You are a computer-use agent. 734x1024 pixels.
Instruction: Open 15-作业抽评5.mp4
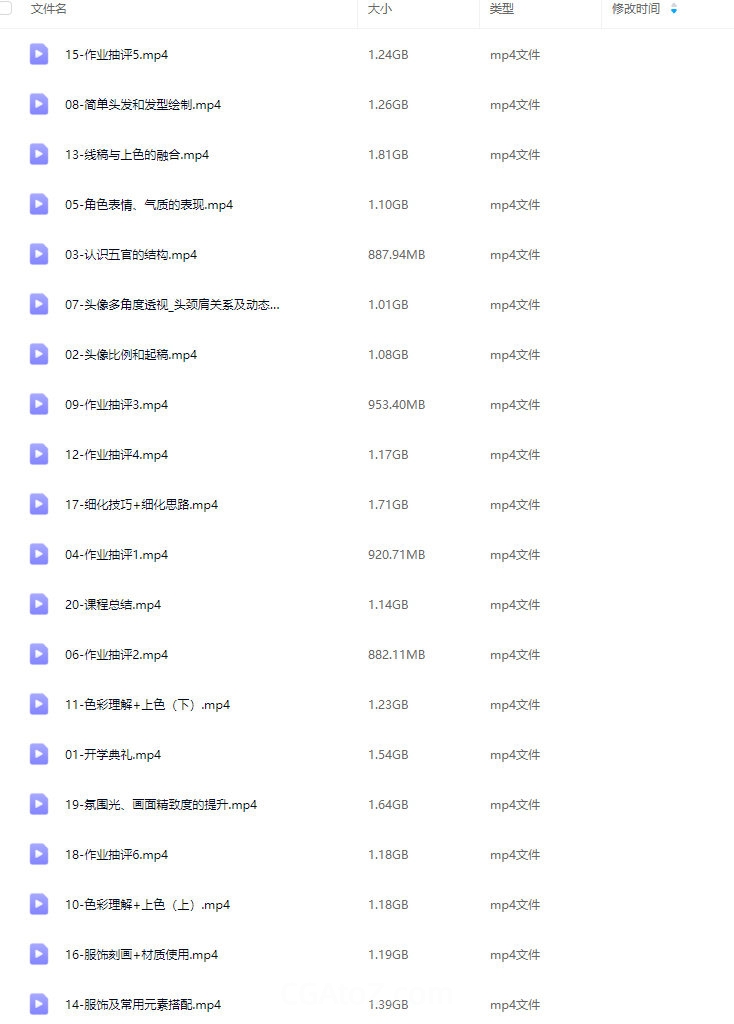click(x=116, y=55)
